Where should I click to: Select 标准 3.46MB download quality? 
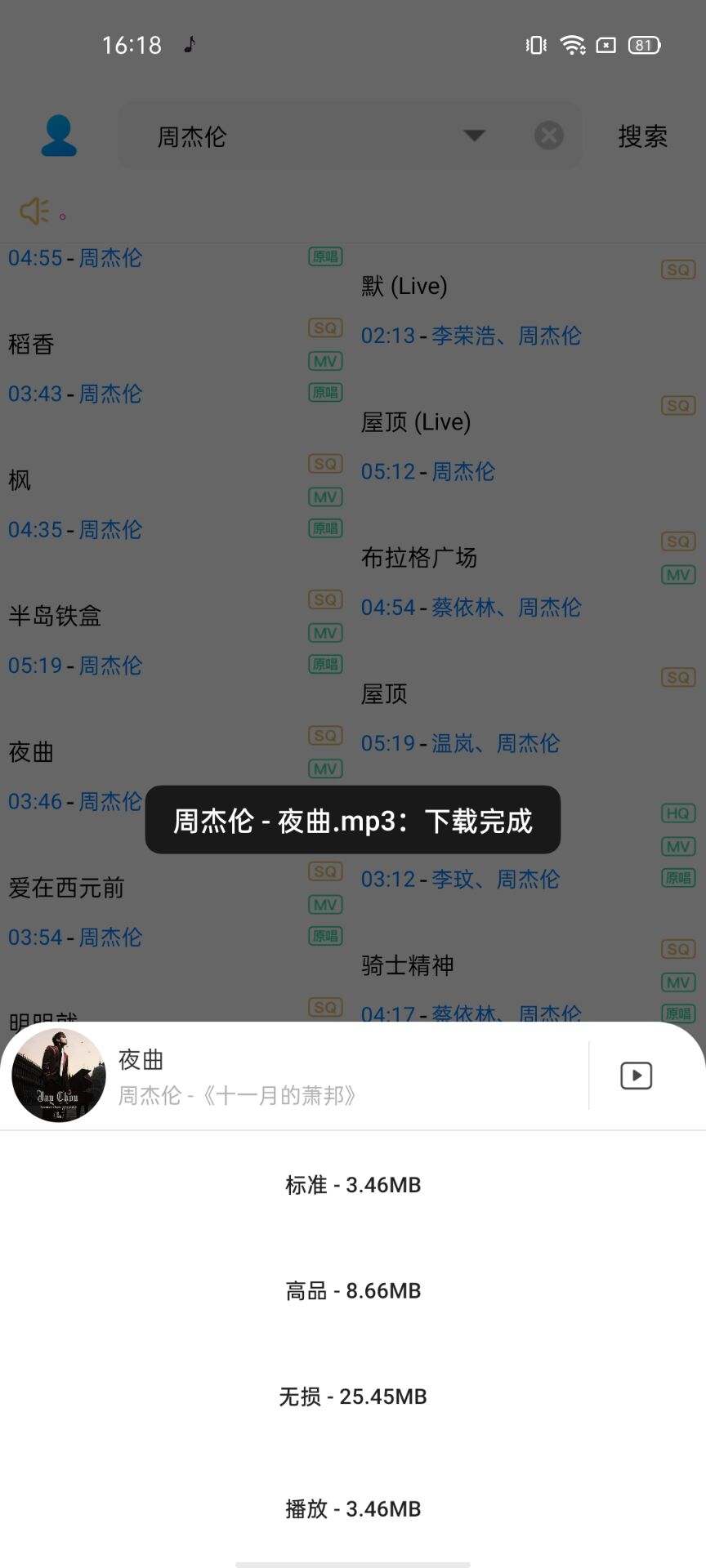pyautogui.click(x=353, y=1185)
